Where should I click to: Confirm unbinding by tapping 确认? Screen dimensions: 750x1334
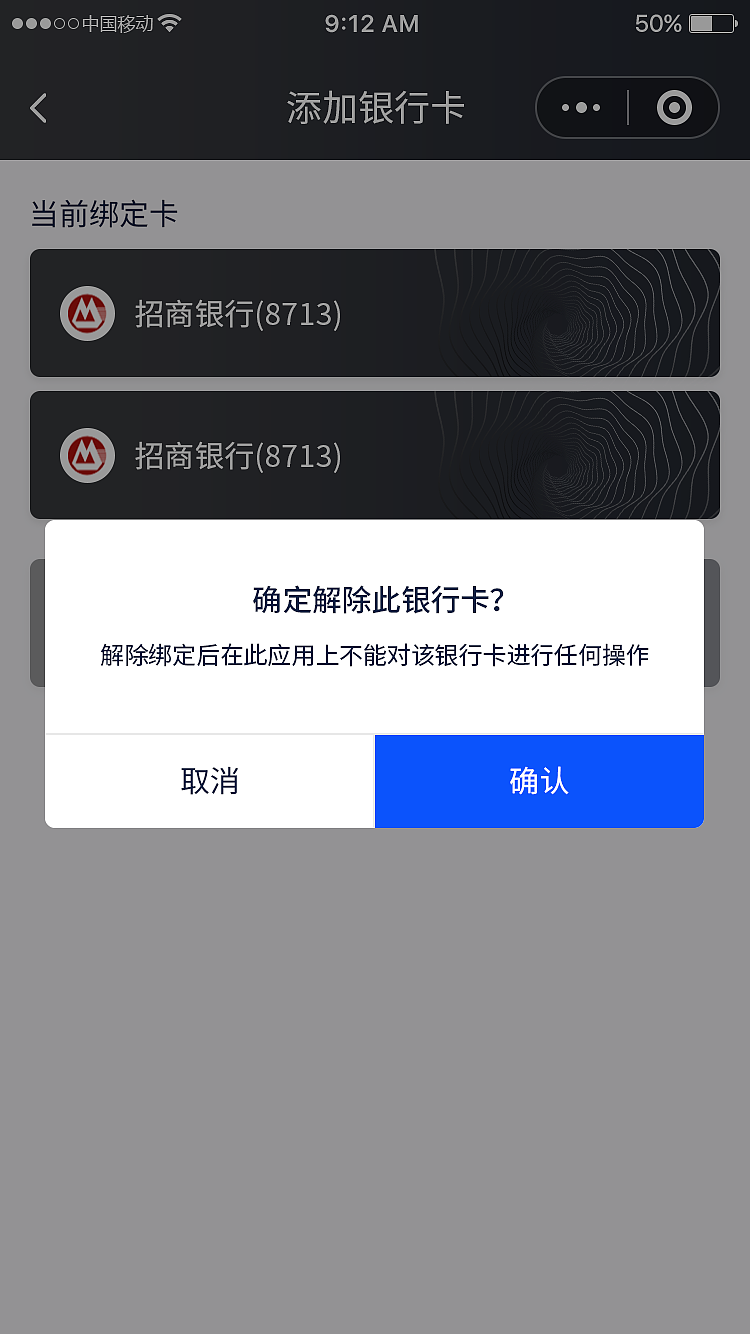tap(539, 781)
